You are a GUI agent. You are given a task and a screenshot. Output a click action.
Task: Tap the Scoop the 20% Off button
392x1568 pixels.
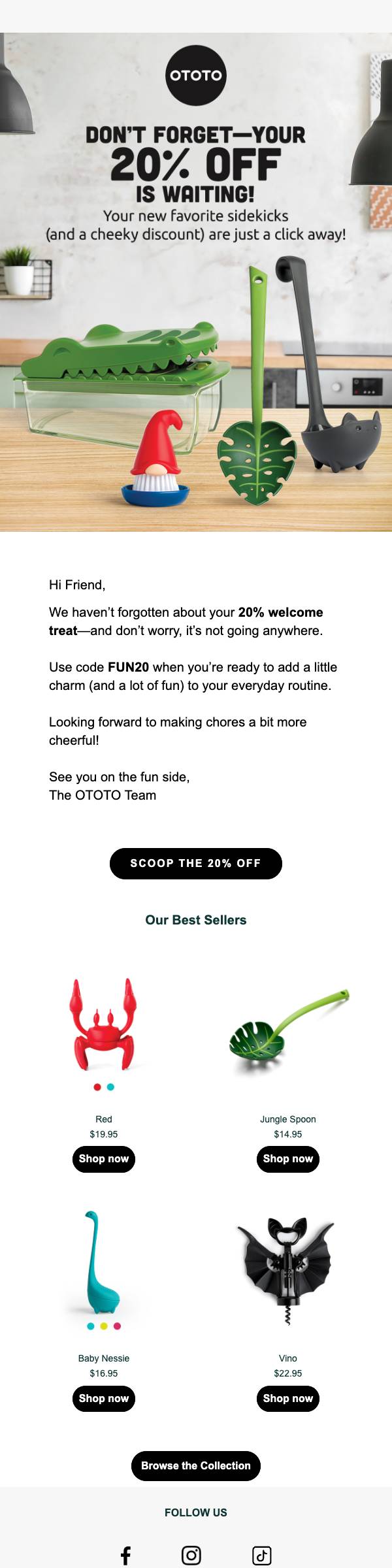tap(196, 863)
